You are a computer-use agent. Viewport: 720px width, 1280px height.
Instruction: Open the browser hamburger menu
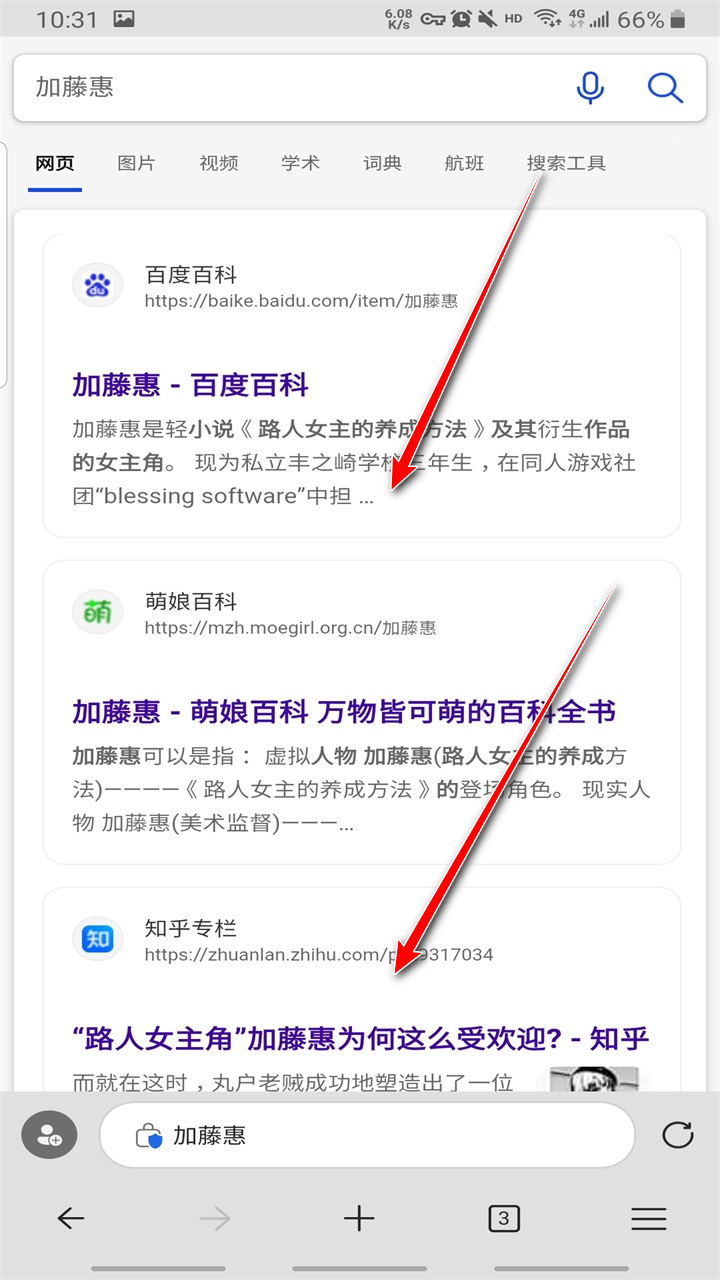(649, 1218)
